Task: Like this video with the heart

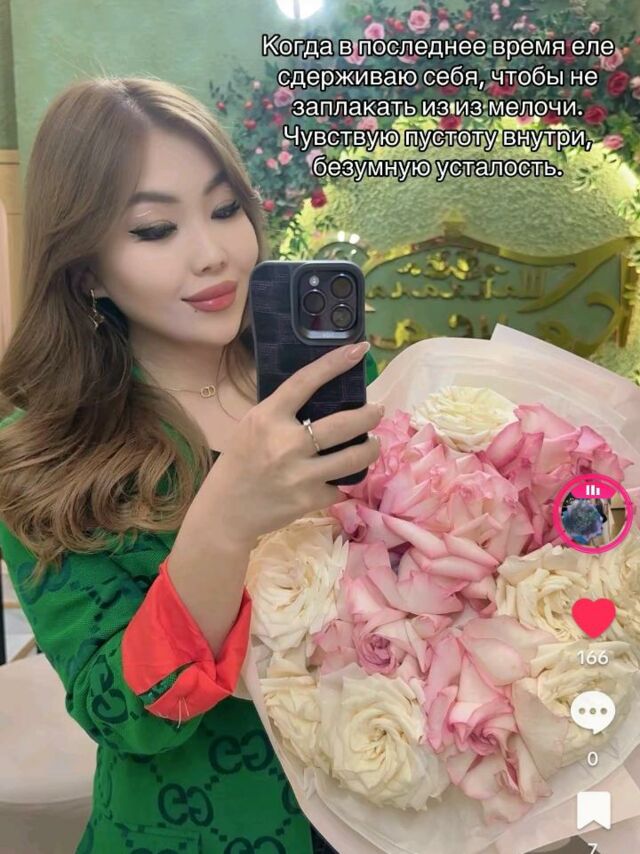Action: (x=593, y=617)
